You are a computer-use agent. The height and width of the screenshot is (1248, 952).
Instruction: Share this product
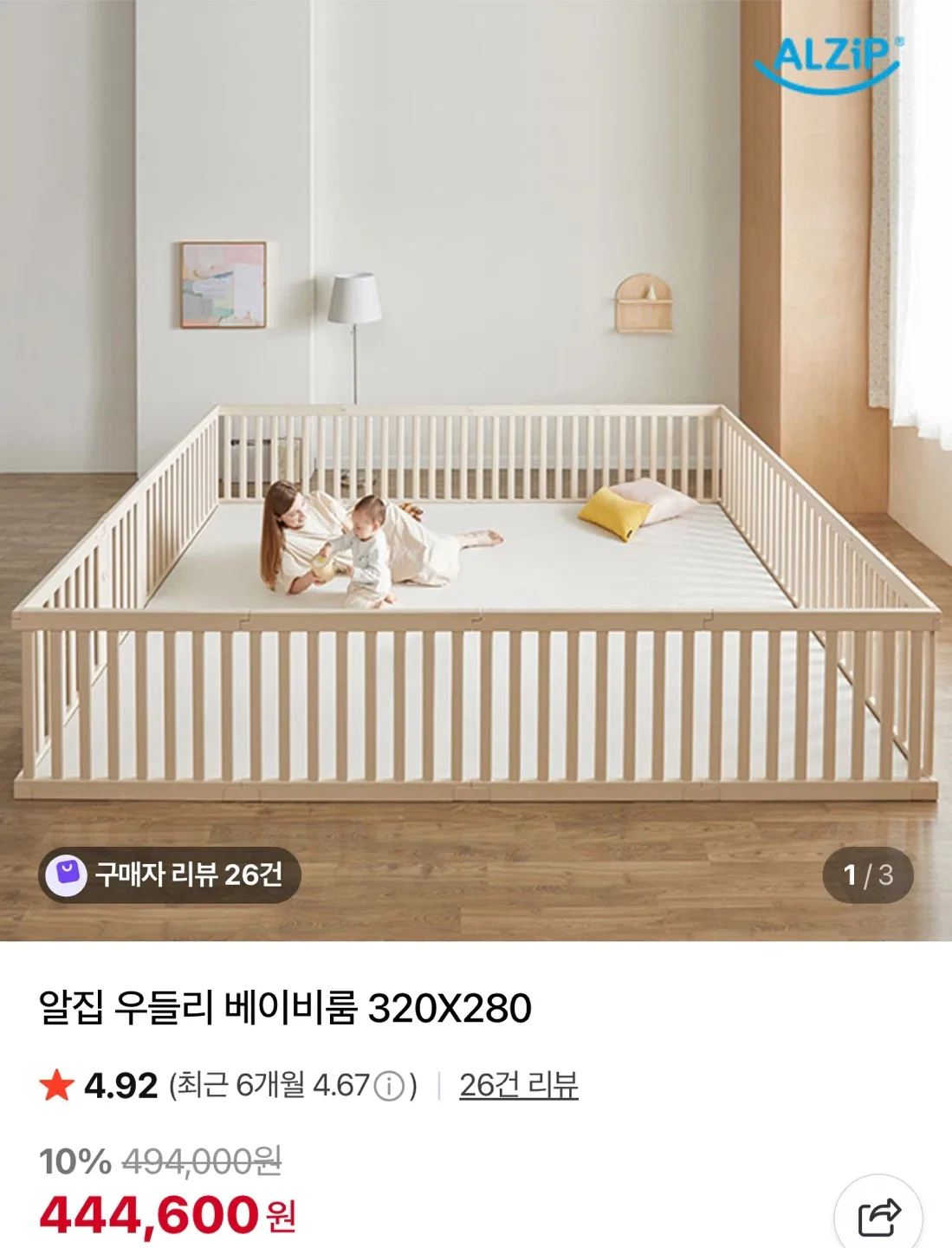pyautogui.click(x=878, y=1216)
